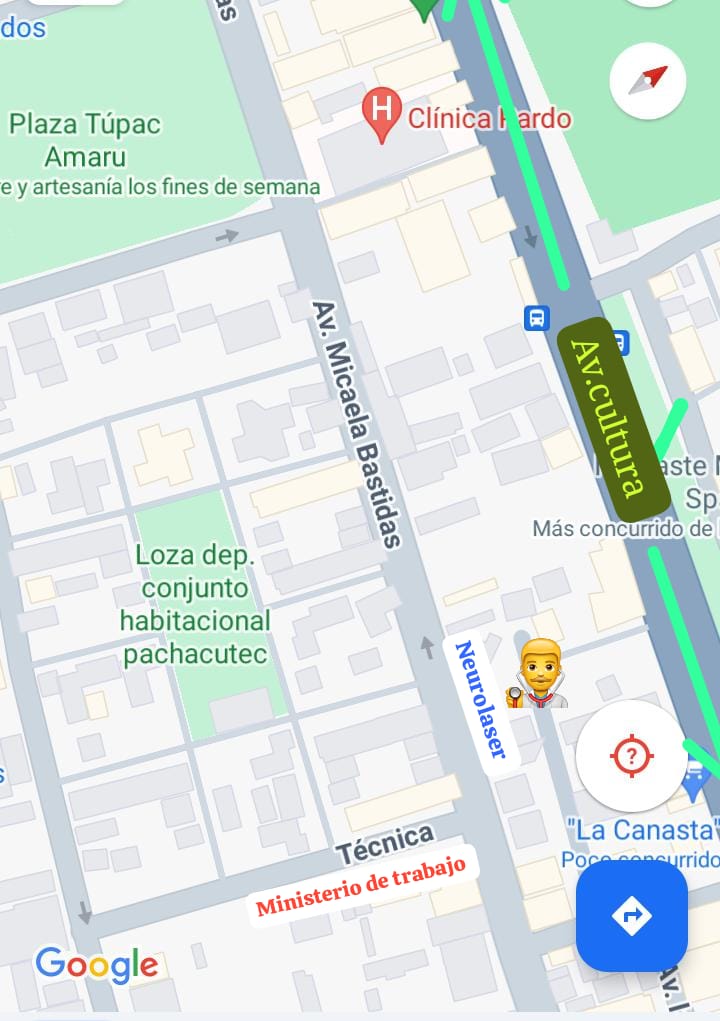Select the "La Canasta" shopping place marker

[697, 781]
